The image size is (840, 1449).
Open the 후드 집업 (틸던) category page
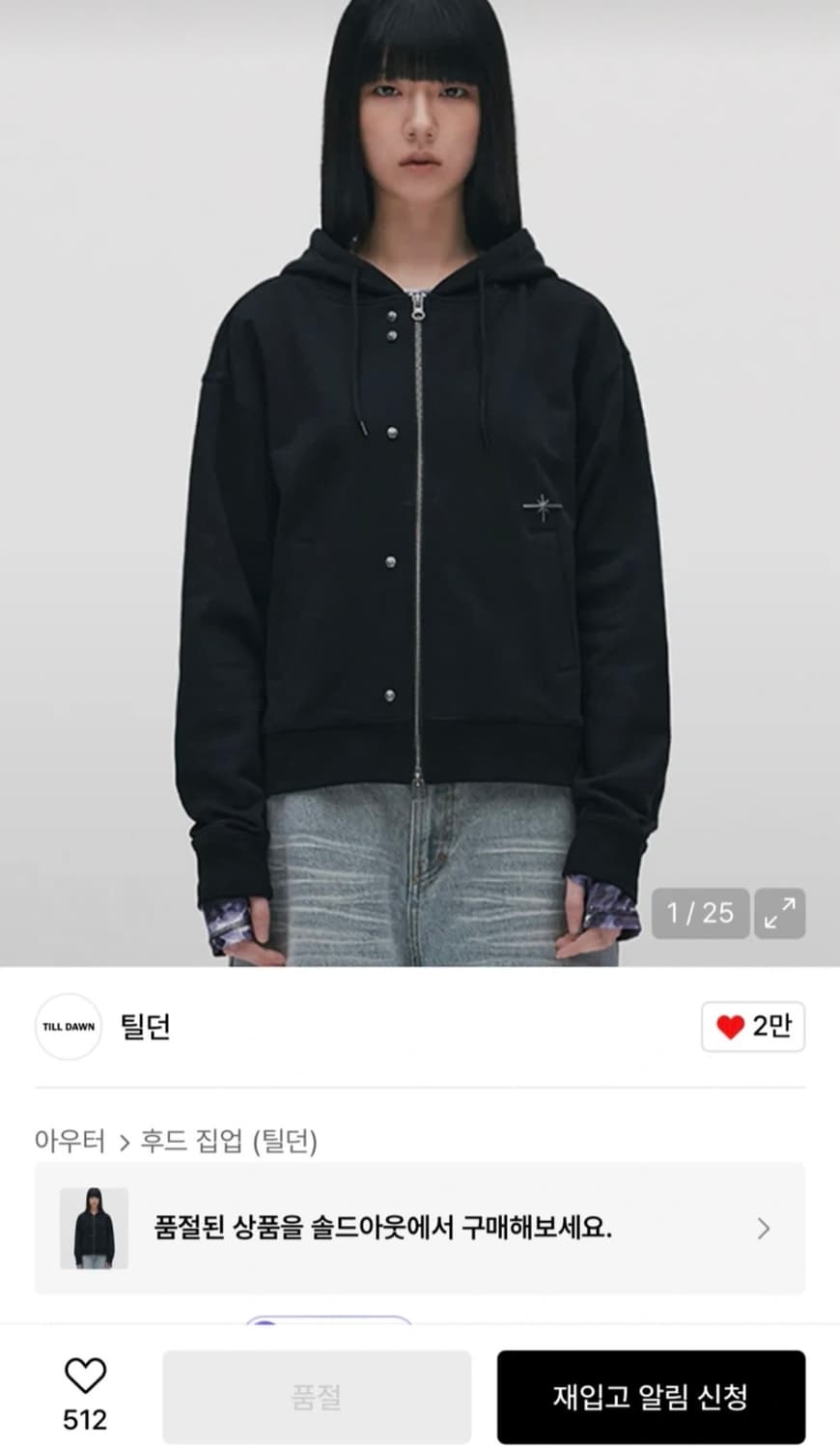(231, 1142)
